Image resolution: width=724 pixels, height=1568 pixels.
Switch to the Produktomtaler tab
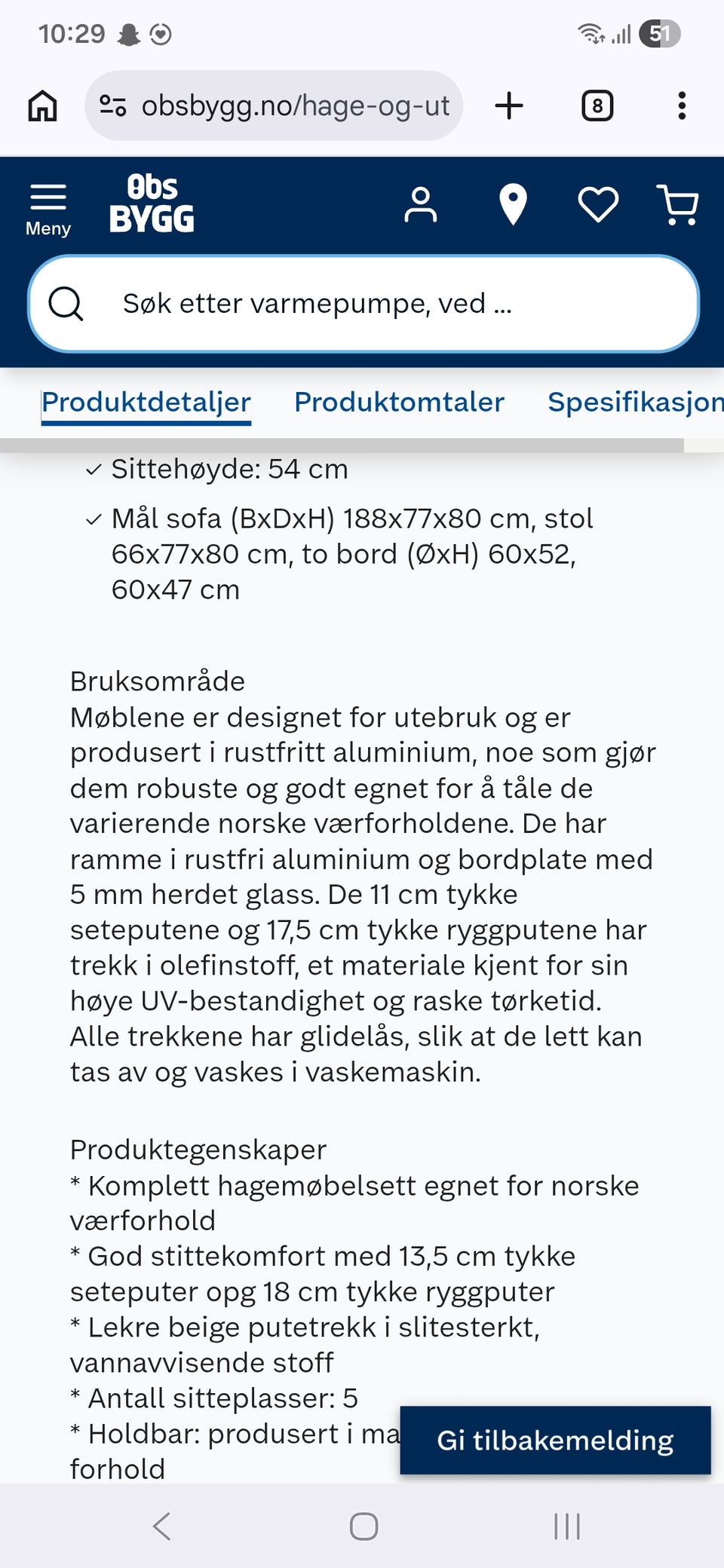(x=399, y=402)
